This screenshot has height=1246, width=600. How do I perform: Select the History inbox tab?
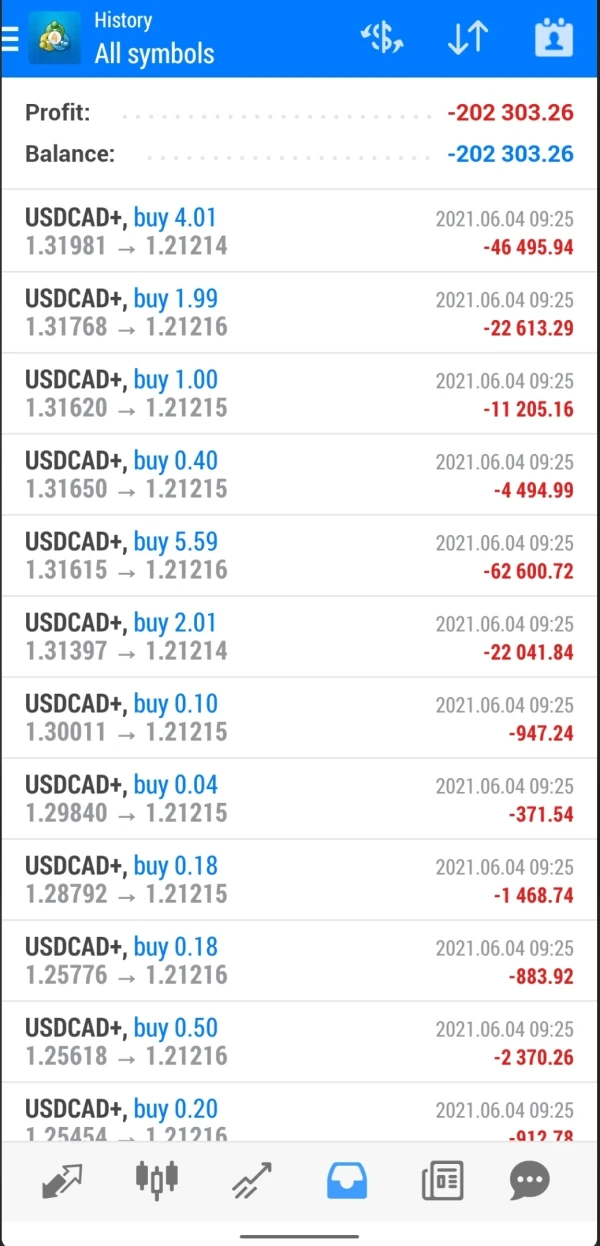coord(347,1181)
